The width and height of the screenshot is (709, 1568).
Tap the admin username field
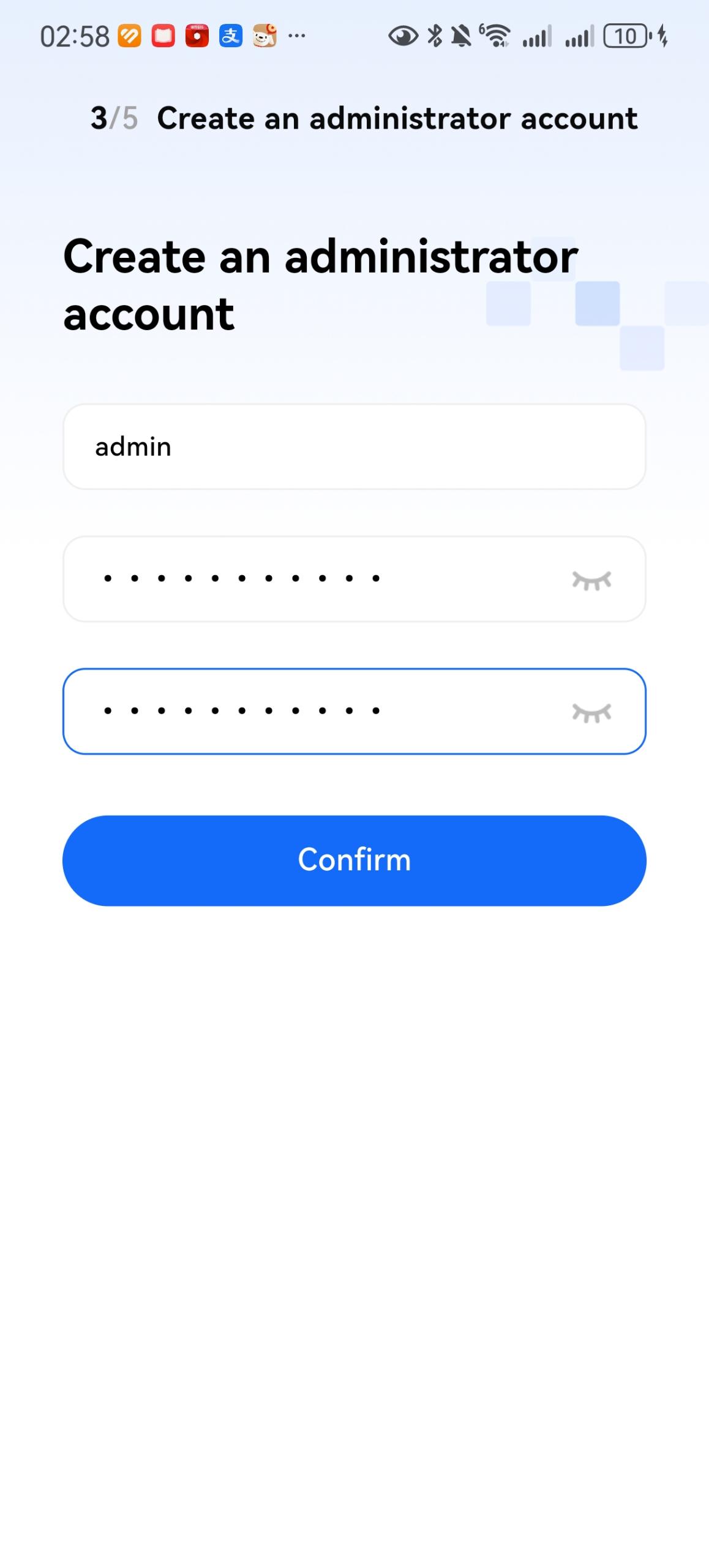coord(354,447)
